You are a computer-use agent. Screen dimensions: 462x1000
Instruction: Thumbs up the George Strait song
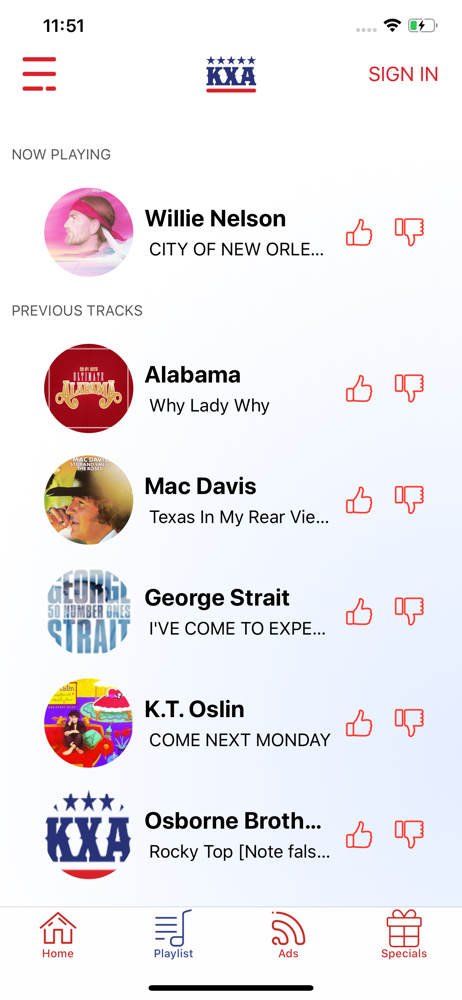click(359, 612)
